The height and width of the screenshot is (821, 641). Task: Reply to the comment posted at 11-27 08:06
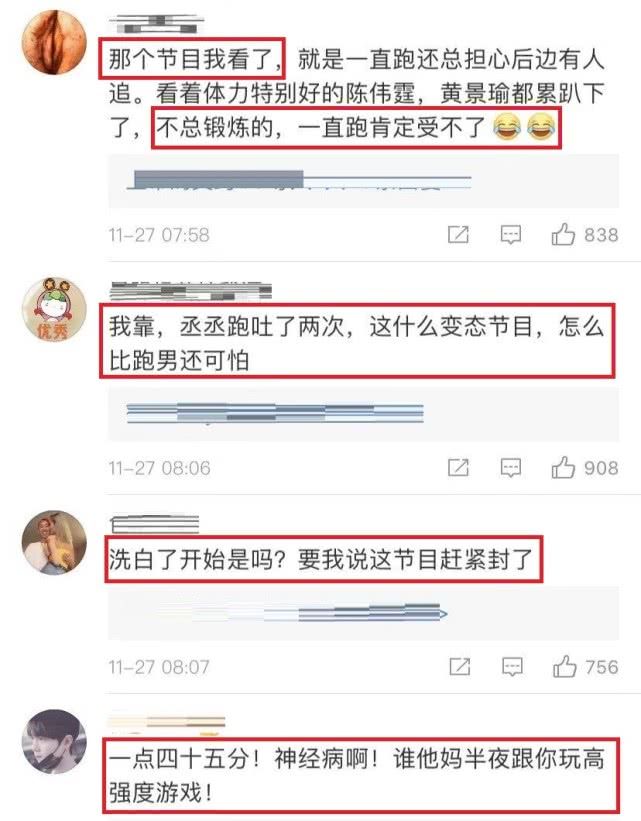tap(511, 468)
